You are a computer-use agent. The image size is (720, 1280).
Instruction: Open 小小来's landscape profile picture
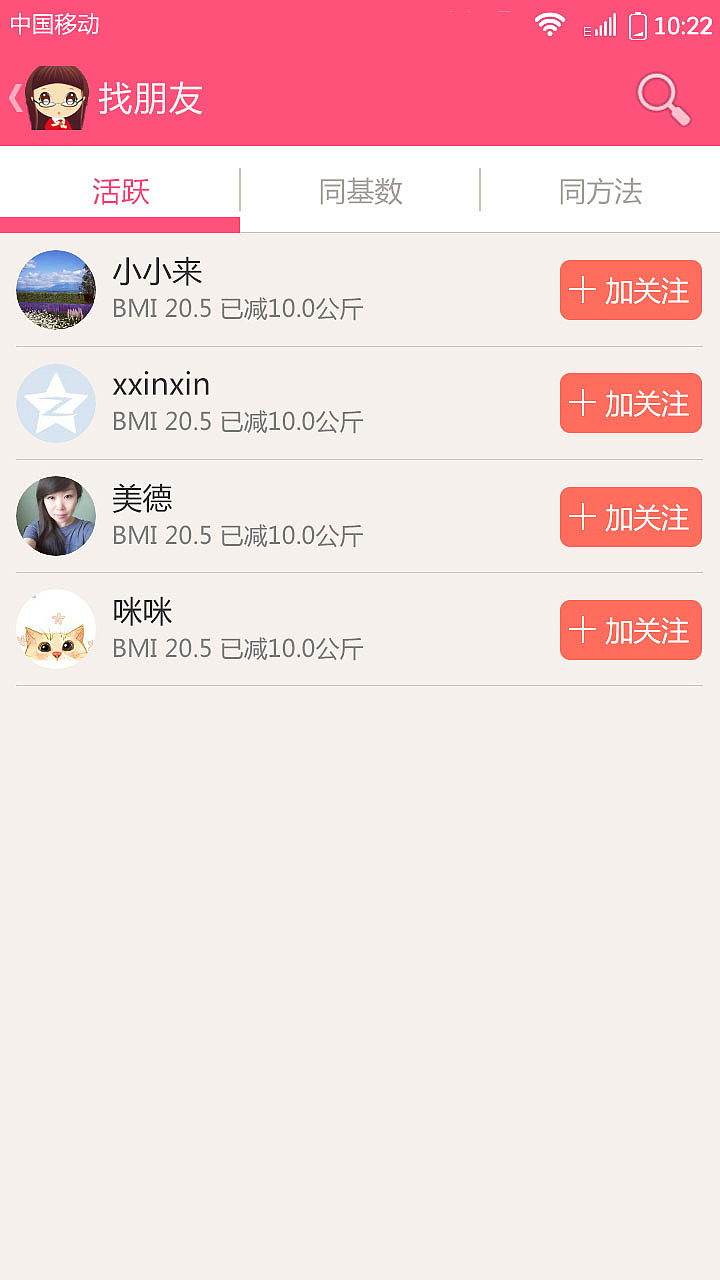[55, 289]
